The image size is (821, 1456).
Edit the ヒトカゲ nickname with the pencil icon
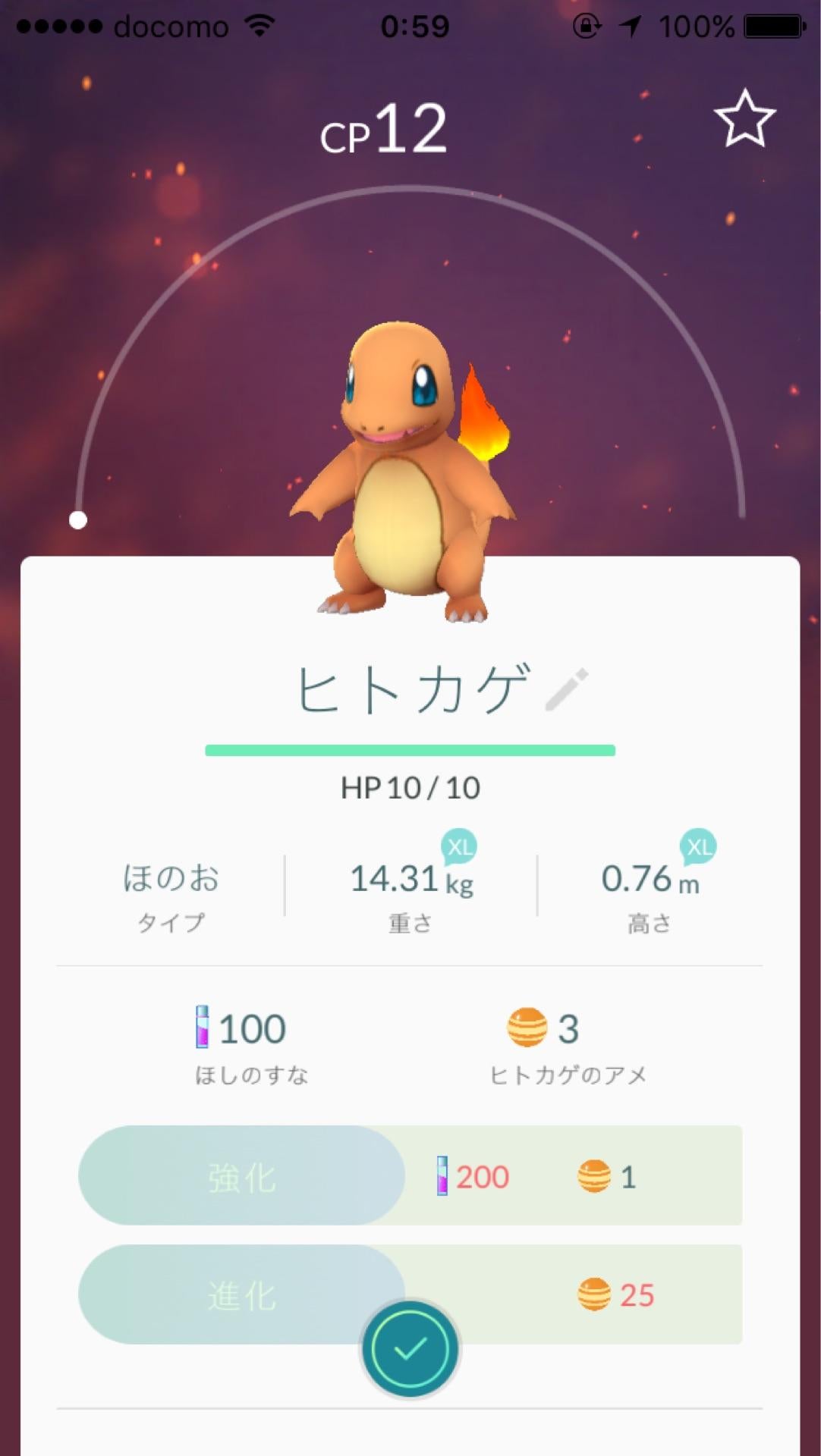[x=567, y=689]
